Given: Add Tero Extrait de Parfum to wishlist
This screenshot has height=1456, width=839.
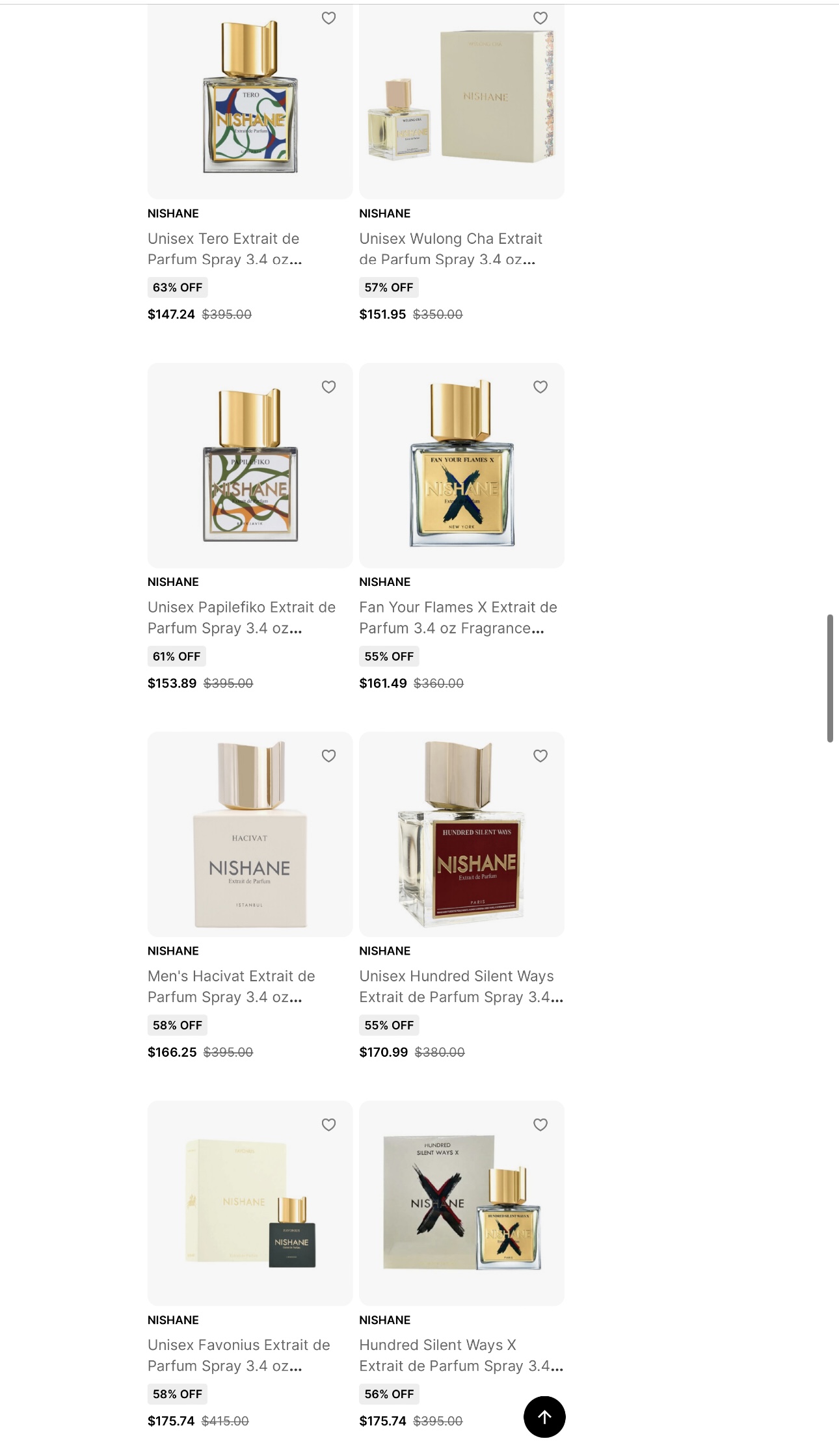Looking at the screenshot, I should pos(328,18).
